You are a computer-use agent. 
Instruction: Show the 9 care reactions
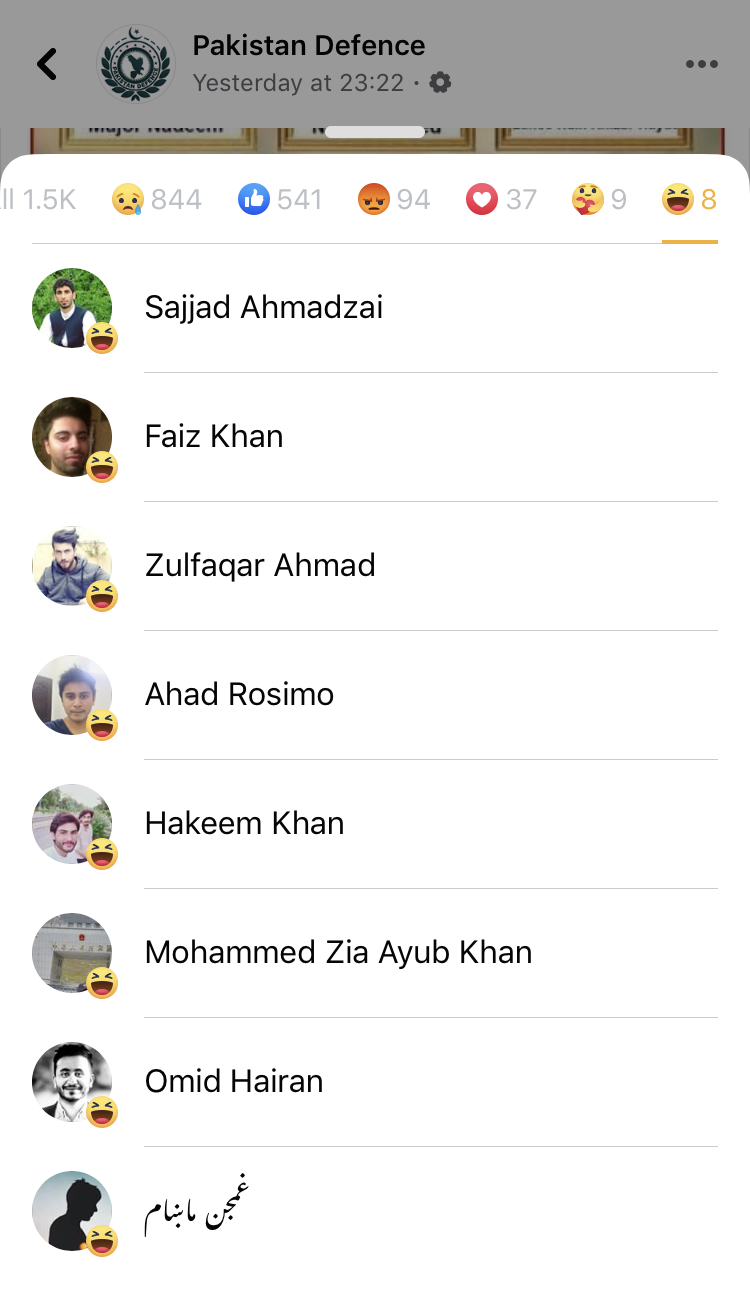click(x=599, y=199)
